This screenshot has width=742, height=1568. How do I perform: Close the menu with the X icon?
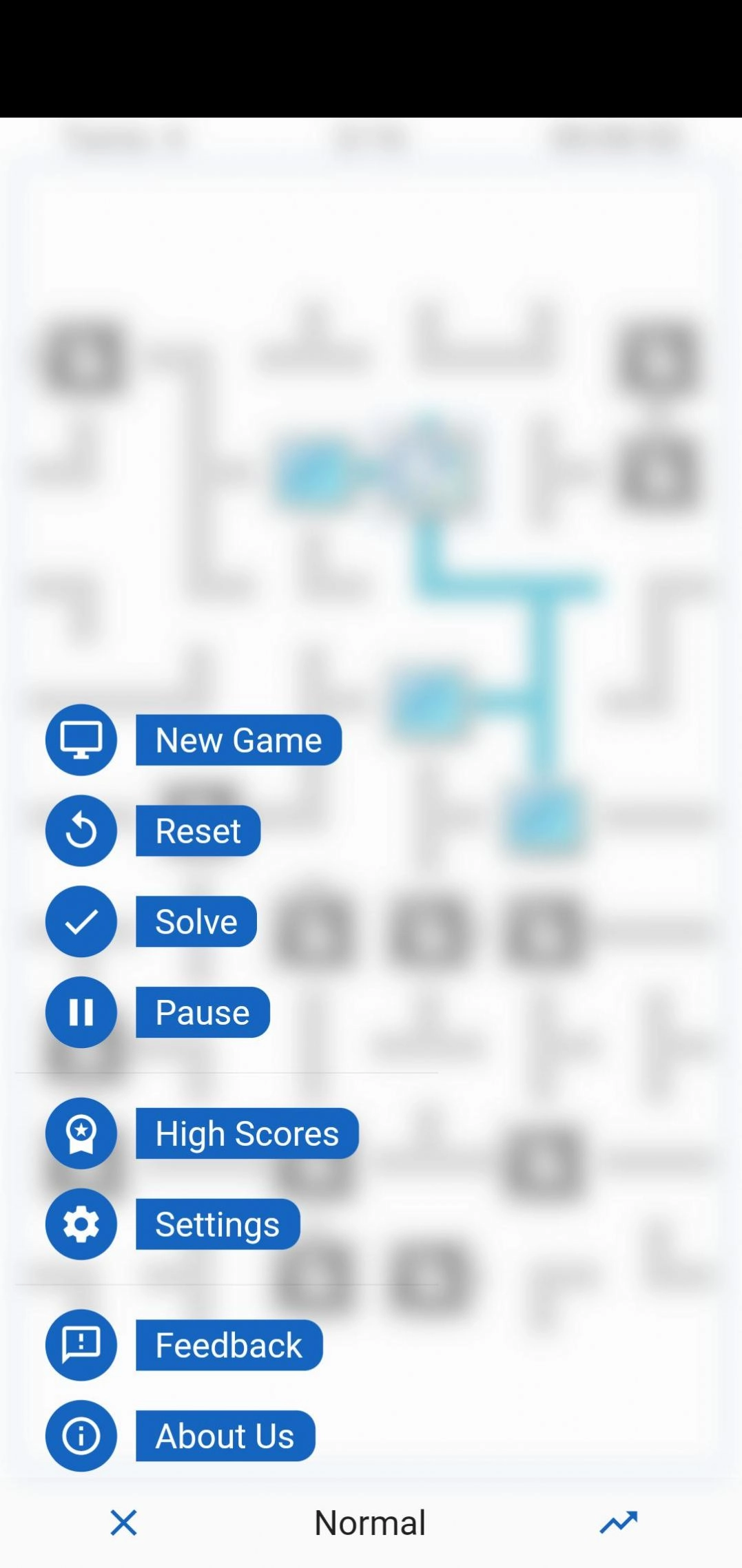point(124,1523)
